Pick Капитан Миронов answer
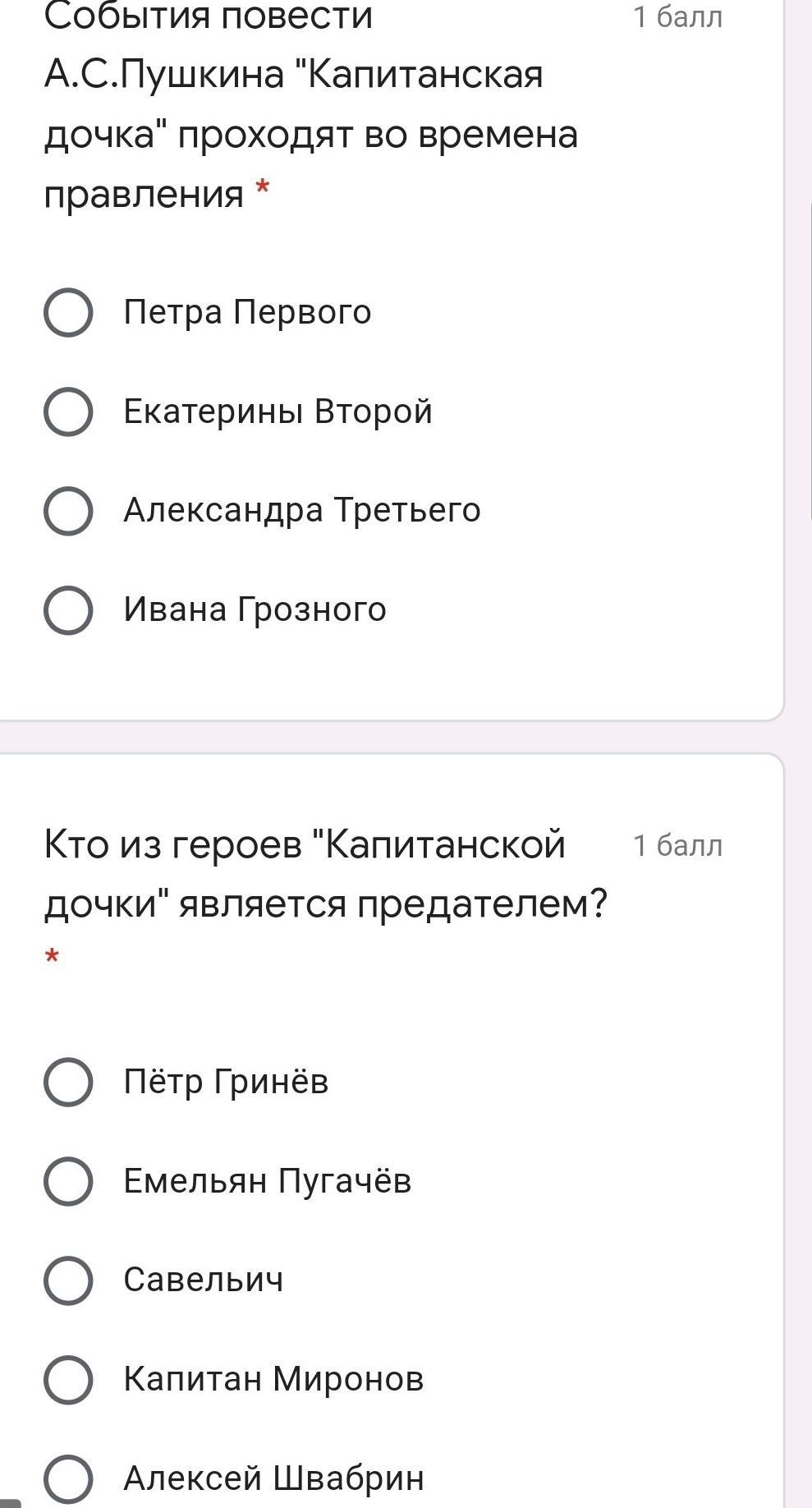Image resolution: width=812 pixels, height=1508 pixels. tap(68, 1379)
